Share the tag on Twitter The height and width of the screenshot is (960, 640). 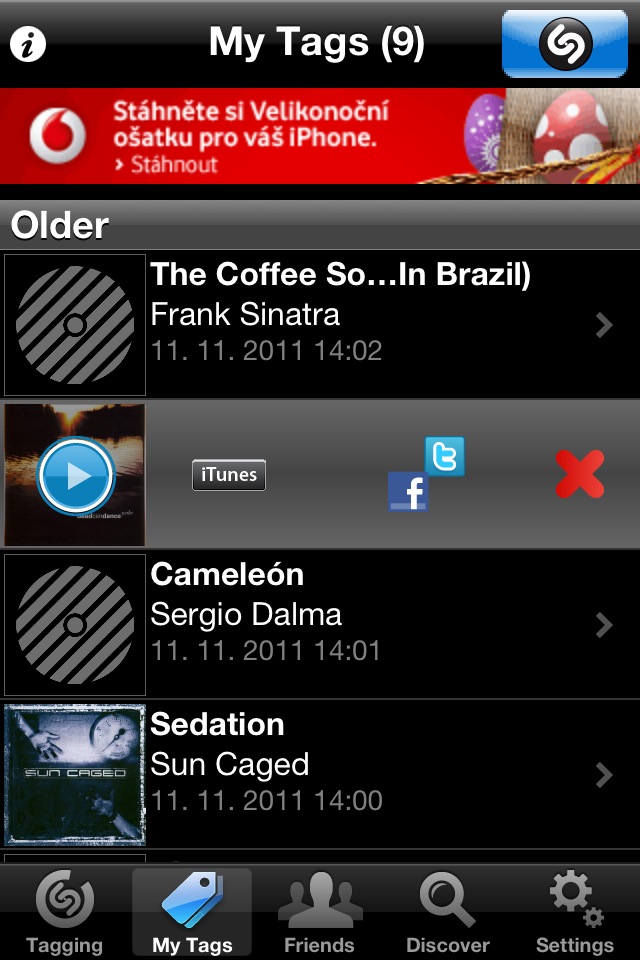pyautogui.click(x=444, y=456)
